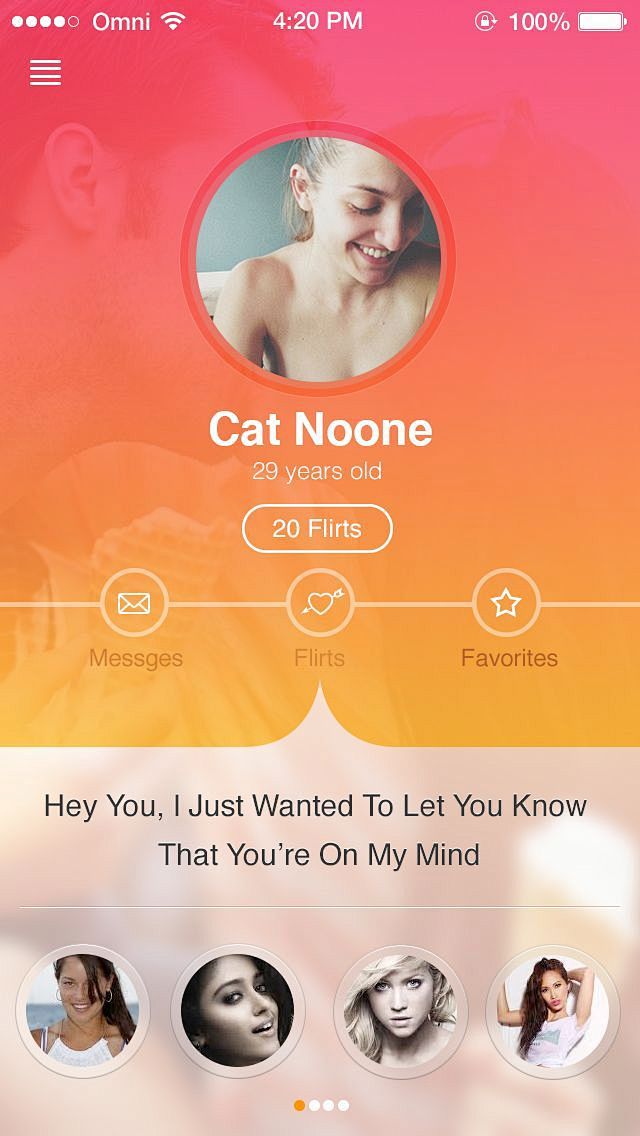
Task: Tap the page indicator dots
Action: tap(321, 1105)
